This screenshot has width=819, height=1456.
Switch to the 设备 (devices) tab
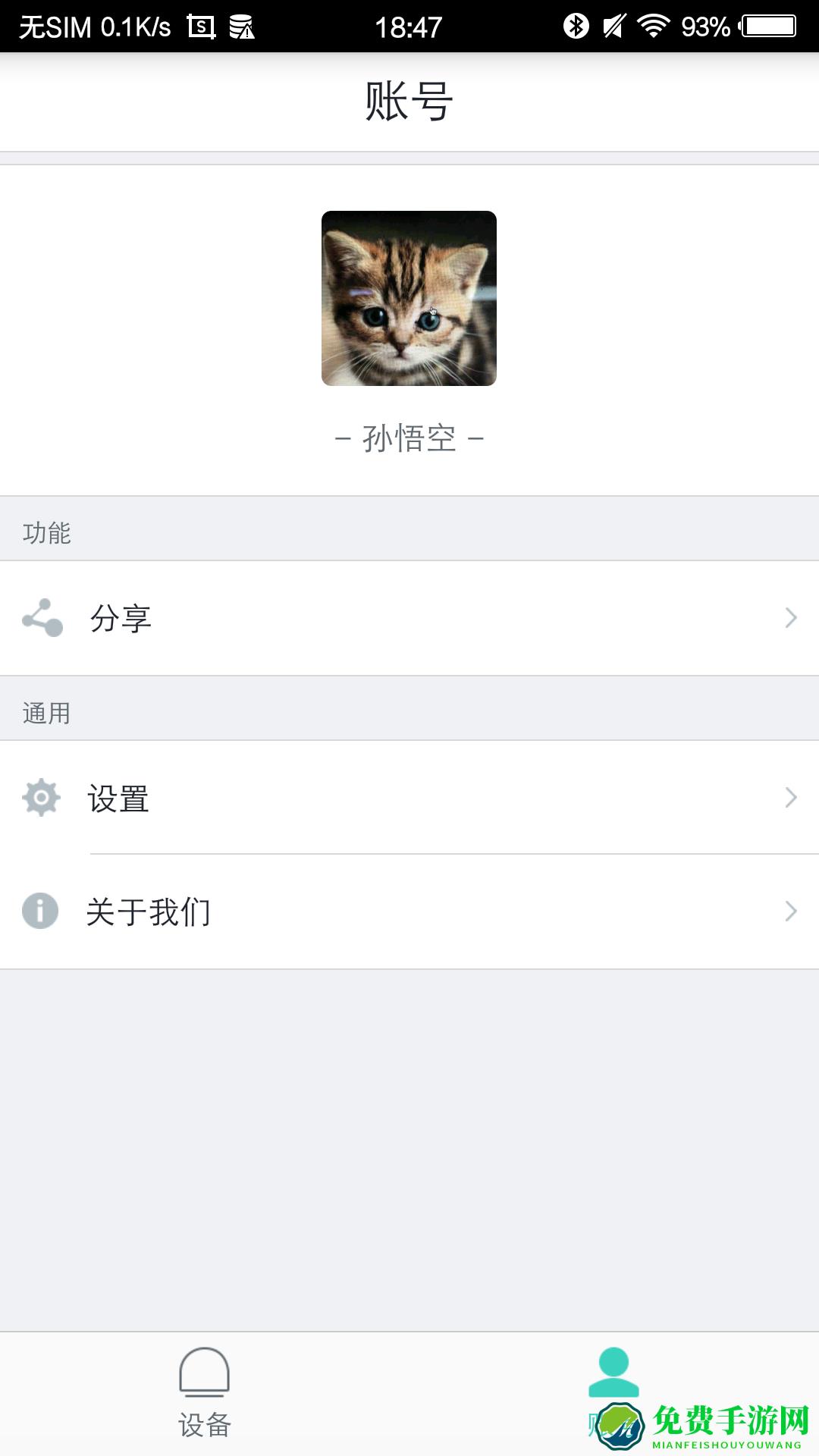[205, 1392]
